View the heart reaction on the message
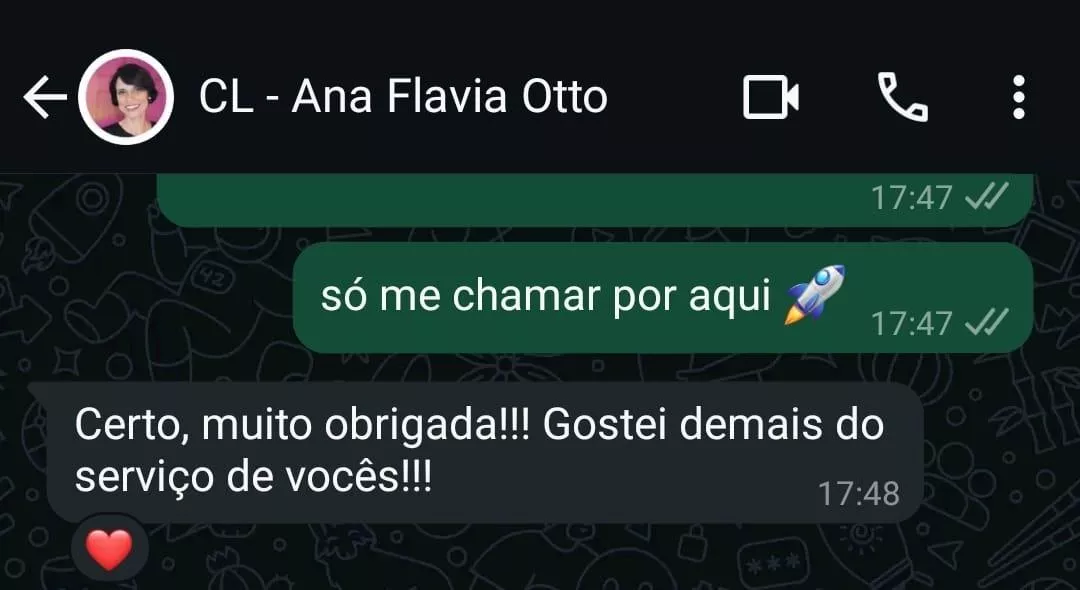 [x=109, y=548]
